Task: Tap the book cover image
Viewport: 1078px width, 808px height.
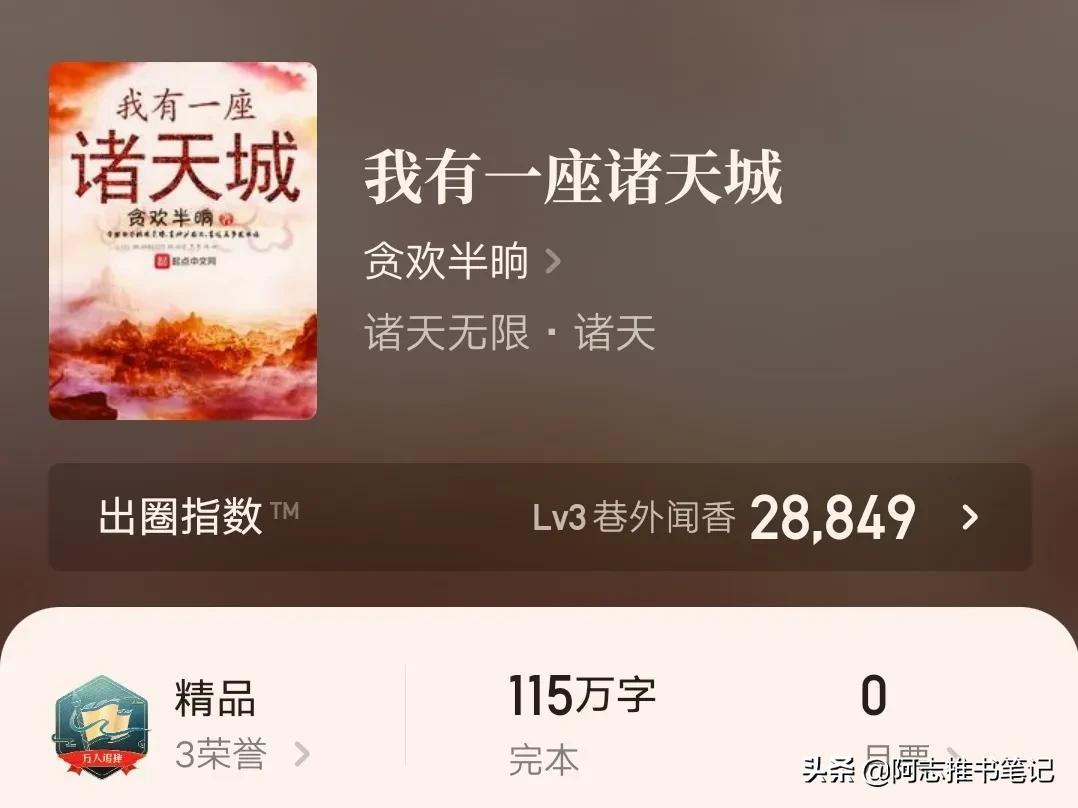Action: click(183, 241)
